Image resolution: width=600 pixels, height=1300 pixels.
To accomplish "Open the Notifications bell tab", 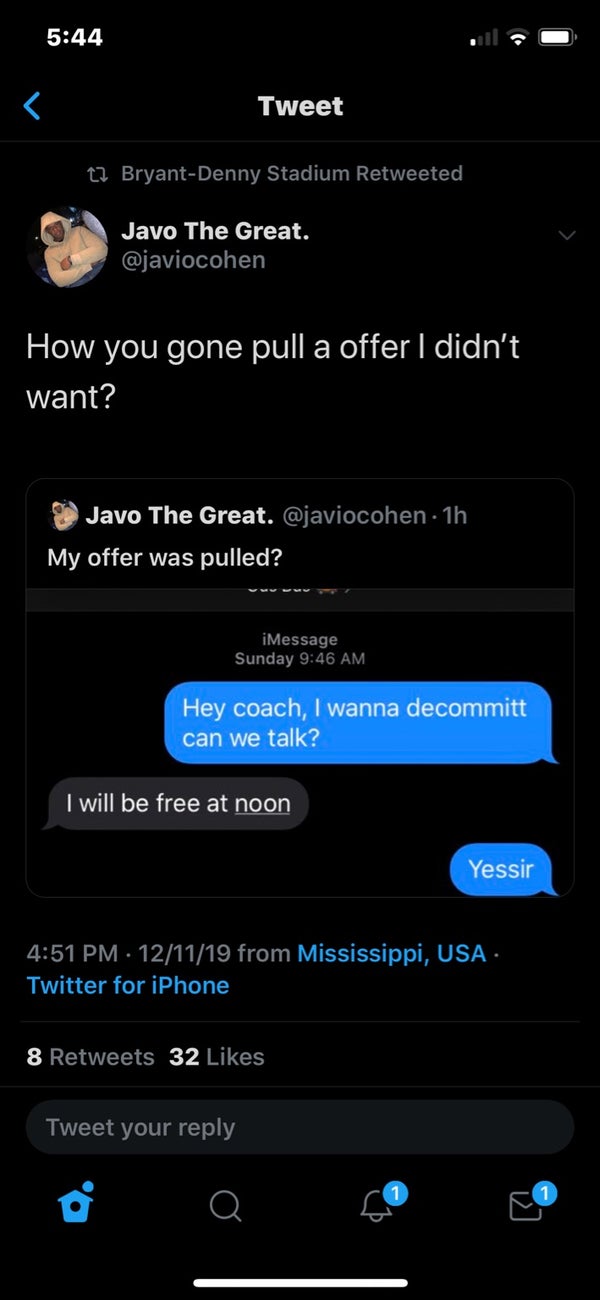I will pos(376,1206).
